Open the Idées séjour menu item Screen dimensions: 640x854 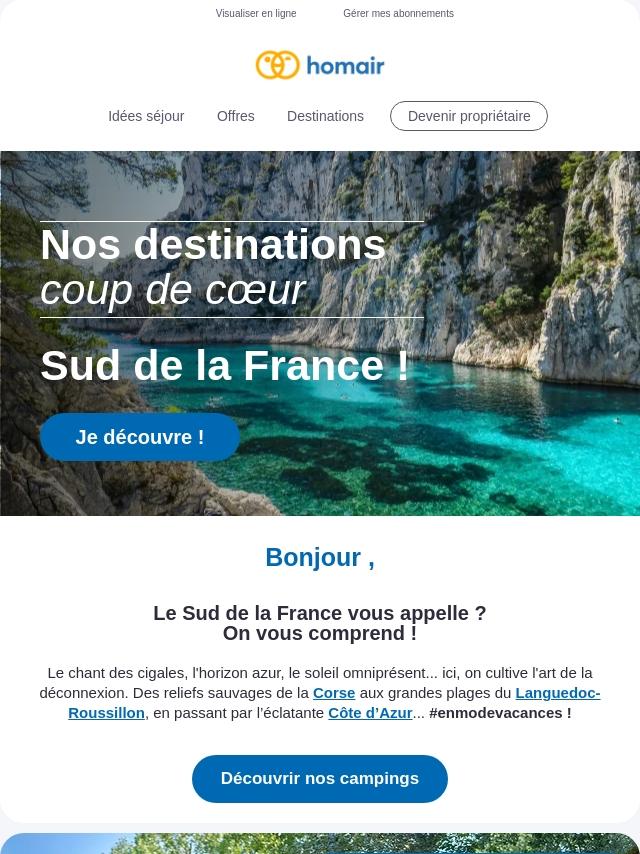point(146,116)
